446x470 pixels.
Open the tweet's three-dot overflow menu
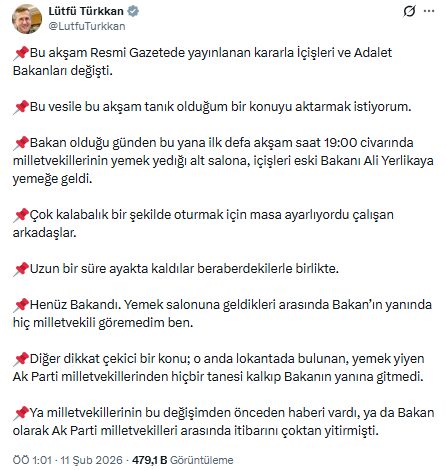coord(429,11)
